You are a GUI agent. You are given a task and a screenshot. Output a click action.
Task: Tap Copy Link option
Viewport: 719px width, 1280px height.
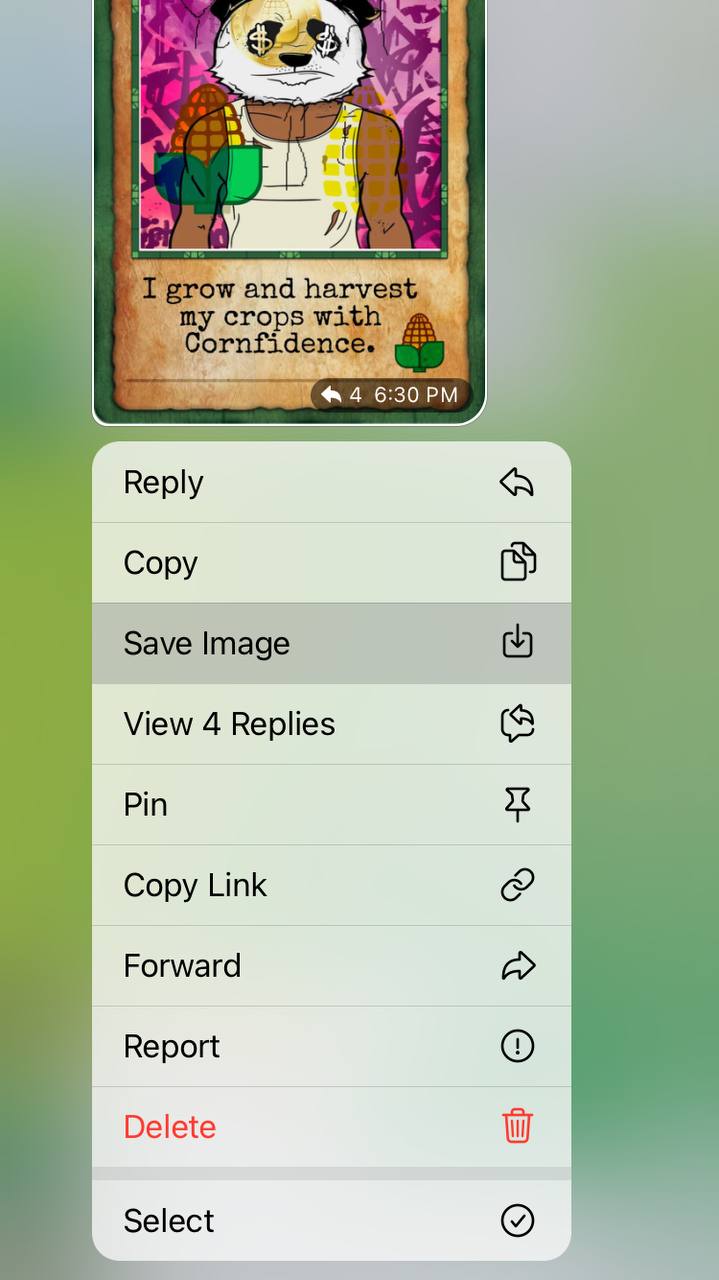pos(331,885)
